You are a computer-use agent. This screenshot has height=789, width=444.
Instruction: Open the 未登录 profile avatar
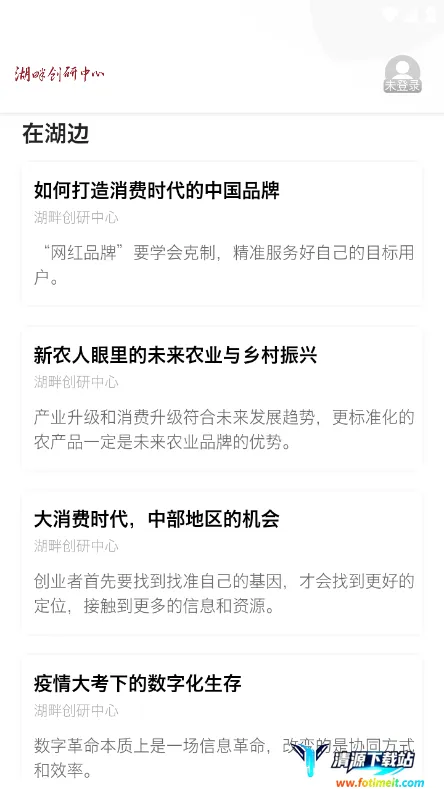click(x=402, y=74)
